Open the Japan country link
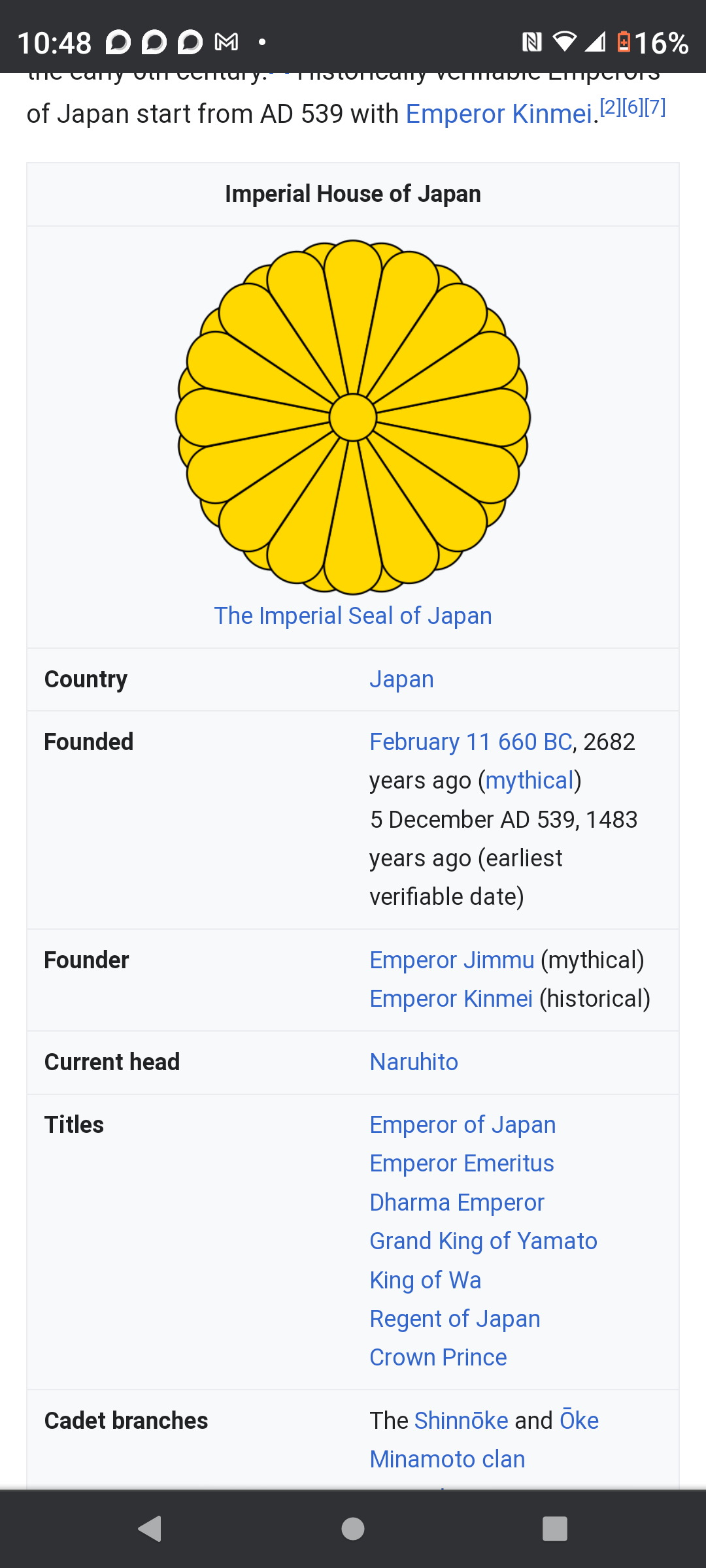 (401, 679)
